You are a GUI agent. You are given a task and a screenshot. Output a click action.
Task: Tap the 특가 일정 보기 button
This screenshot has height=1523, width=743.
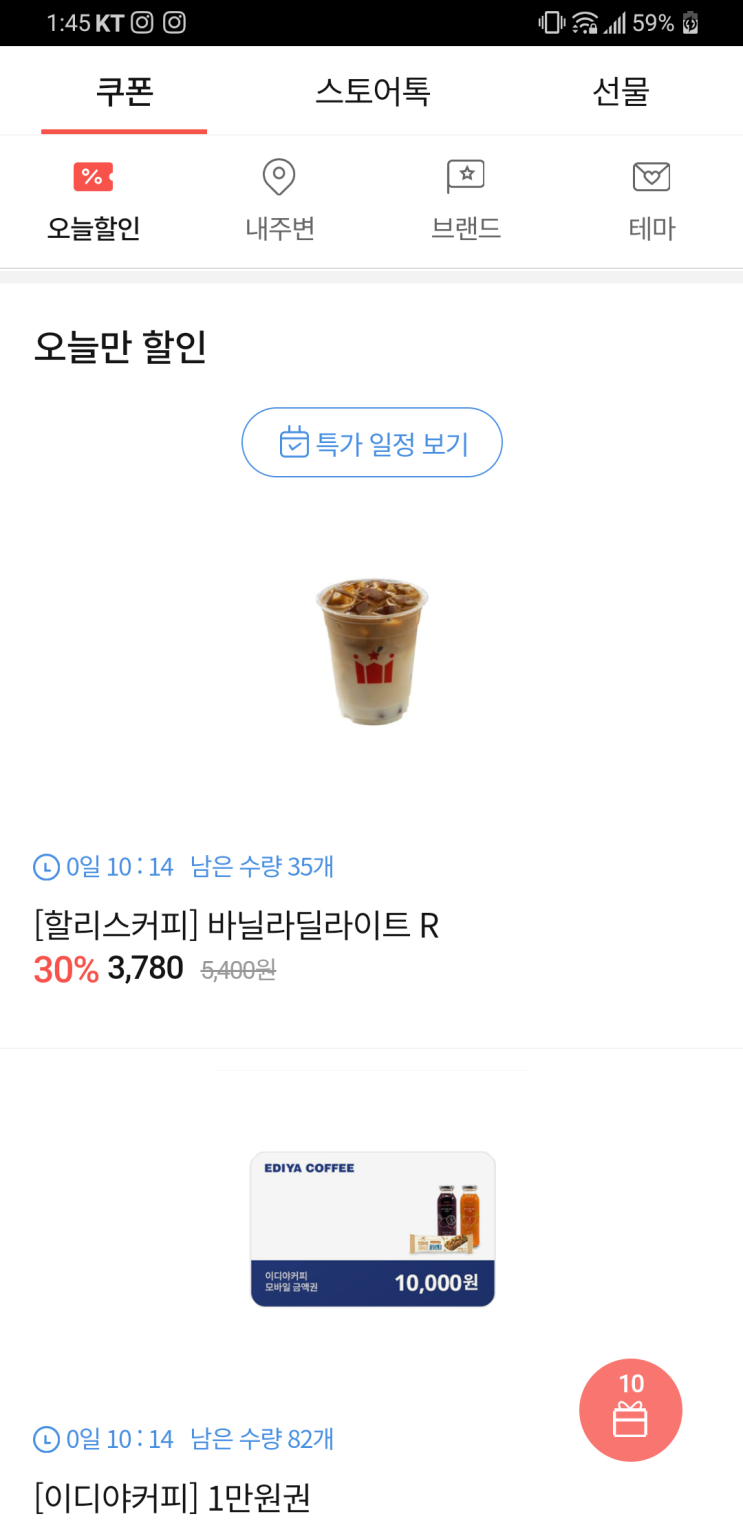click(x=372, y=442)
